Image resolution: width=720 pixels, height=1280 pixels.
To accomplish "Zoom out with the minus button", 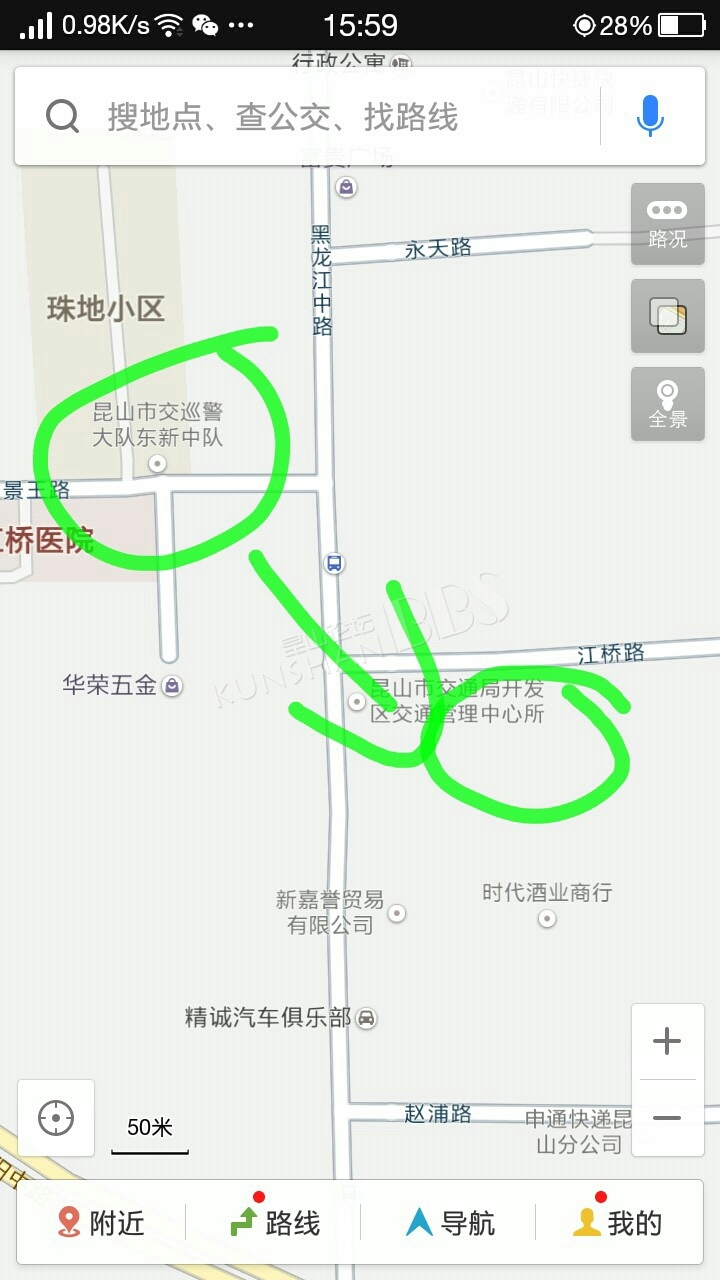I will [667, 1118].
